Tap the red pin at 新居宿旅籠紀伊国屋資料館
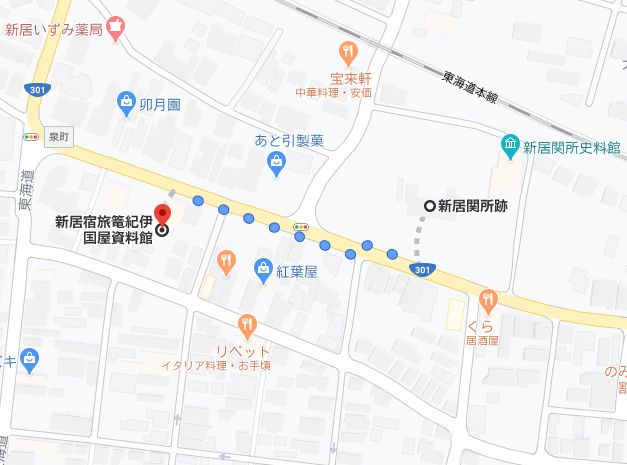The width and height of the screenshot is (627, 465). point(164,214)
